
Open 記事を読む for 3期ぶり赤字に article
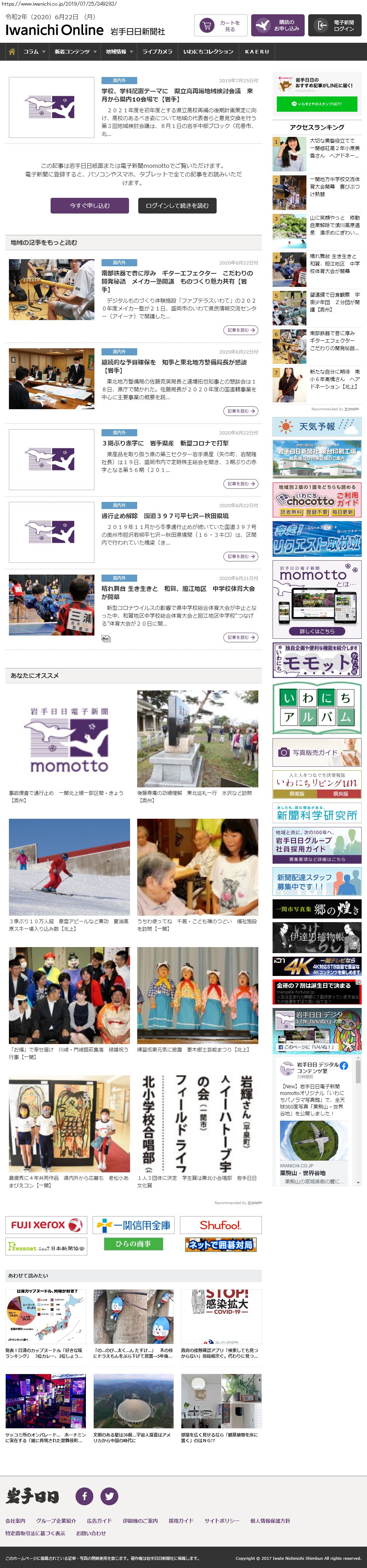242,484
